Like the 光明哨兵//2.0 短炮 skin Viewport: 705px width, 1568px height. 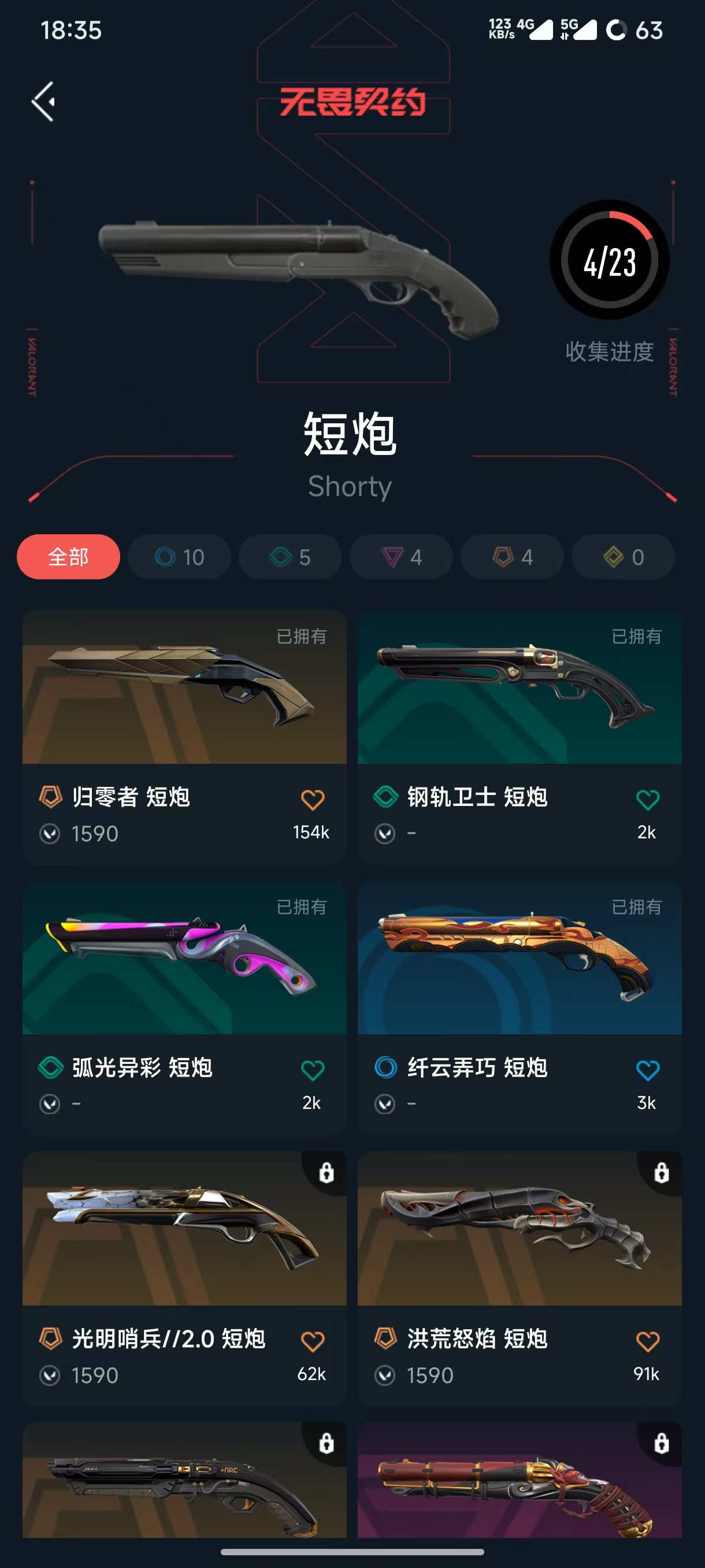point(313,1341)
